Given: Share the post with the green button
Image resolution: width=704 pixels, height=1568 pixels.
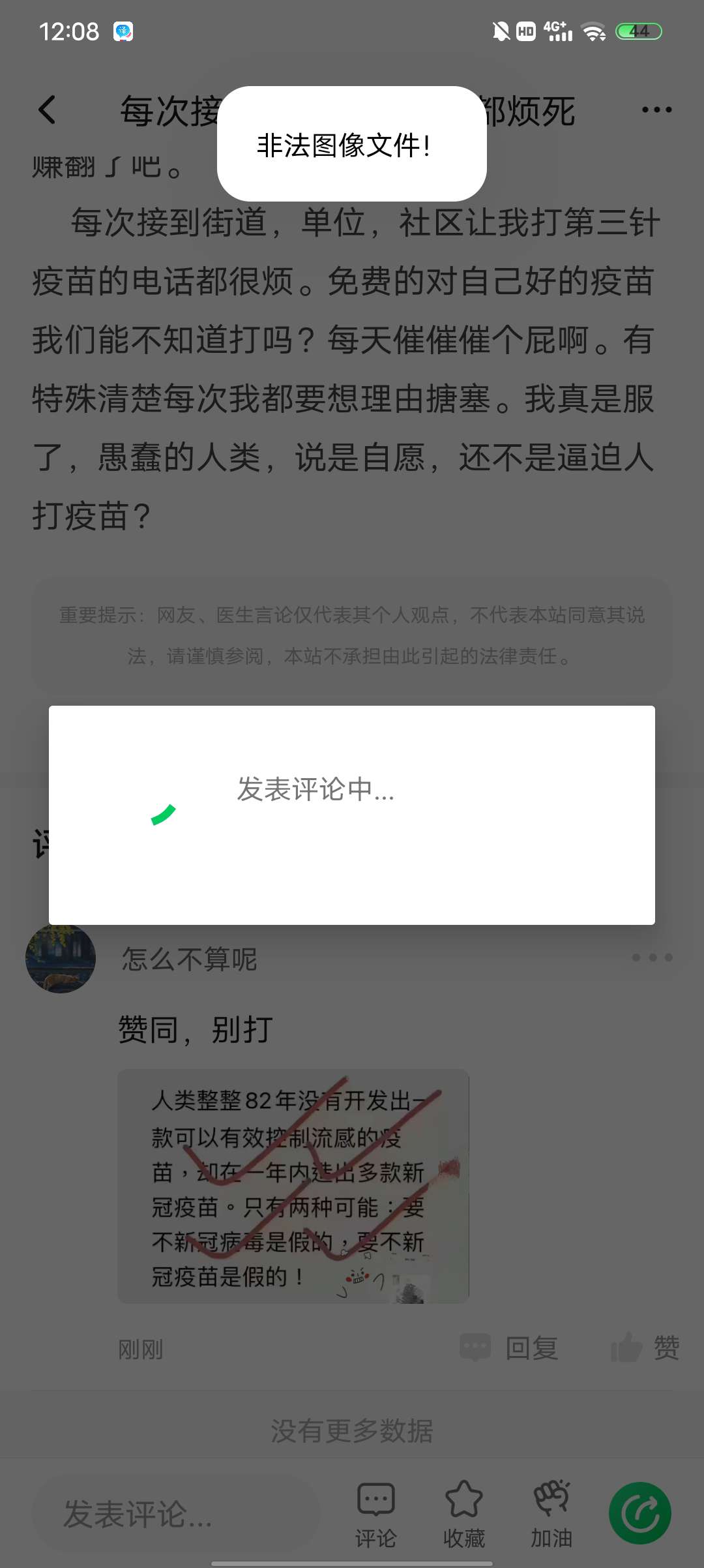Looking at the screenshot, I should pyautogui.click(x=639, y=1513).
